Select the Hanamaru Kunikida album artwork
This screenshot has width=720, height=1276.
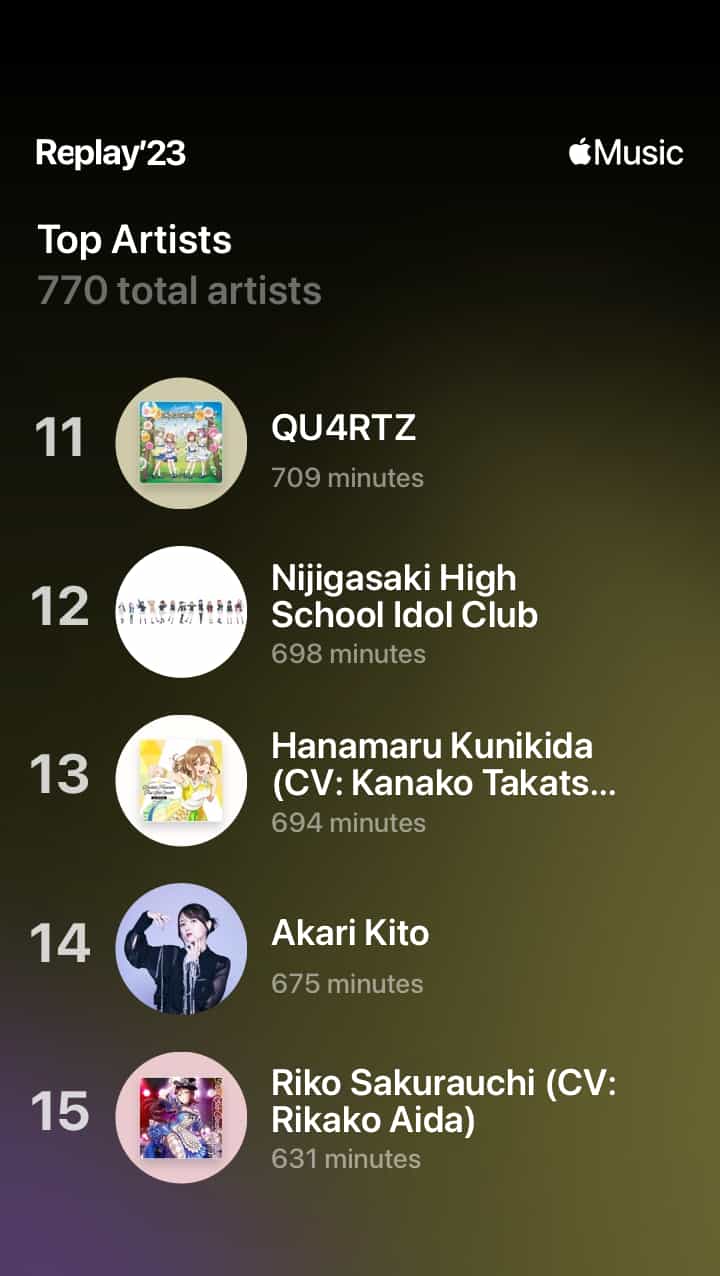(181, 779)
